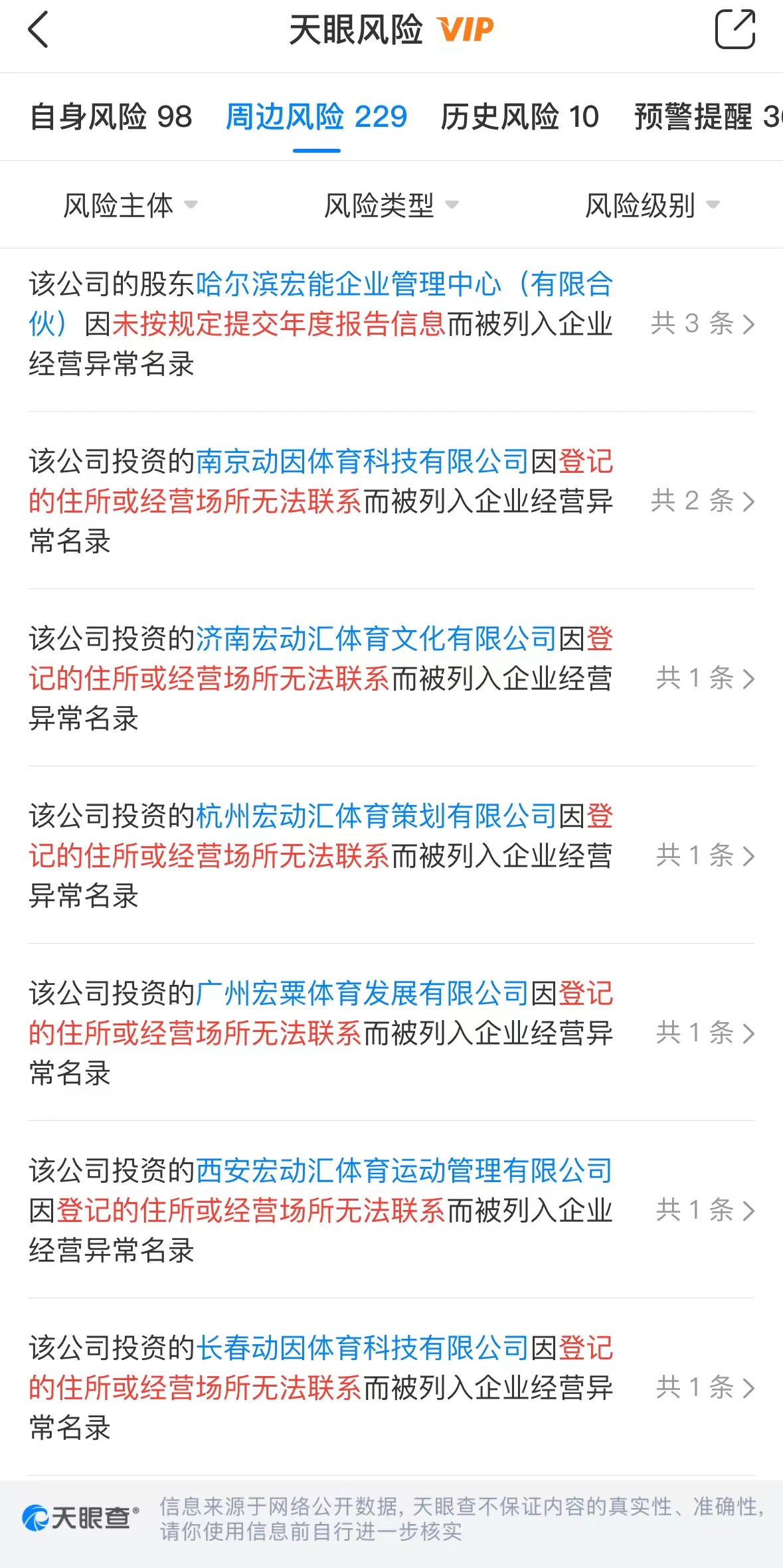Switch to the 自身风险 98 tab
The image size is (783, 1568).
coord(111,117)
